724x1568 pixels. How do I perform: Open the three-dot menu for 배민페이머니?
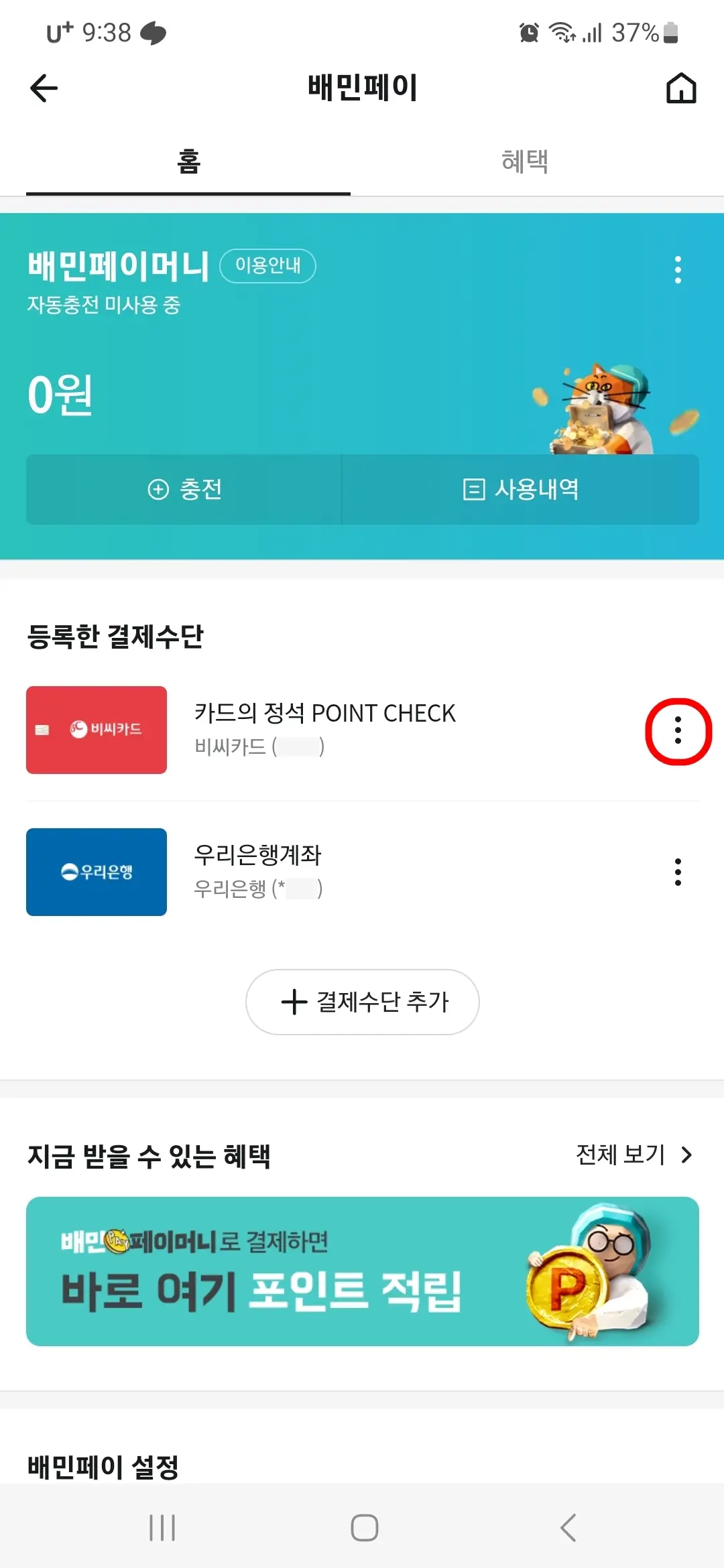(678, 269)
